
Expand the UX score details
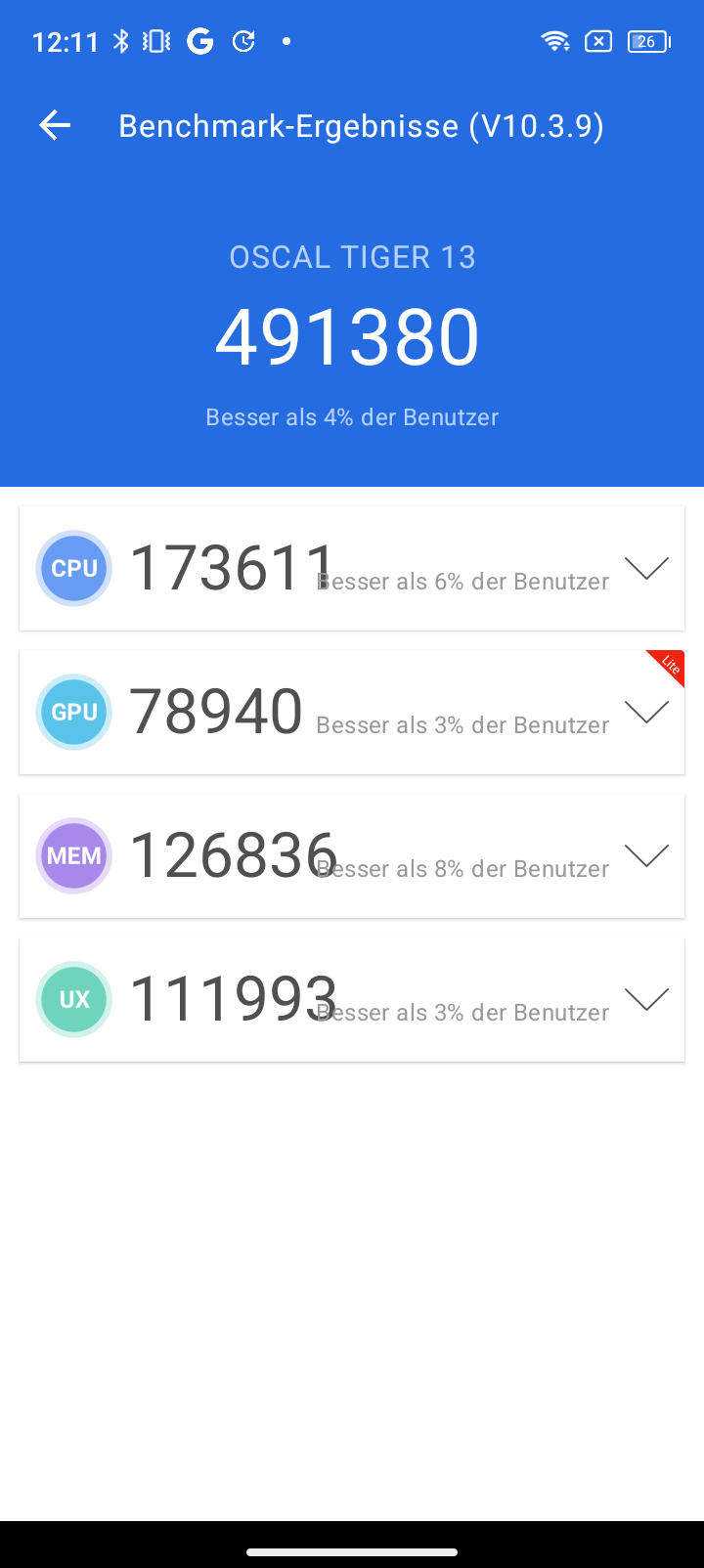646,999
